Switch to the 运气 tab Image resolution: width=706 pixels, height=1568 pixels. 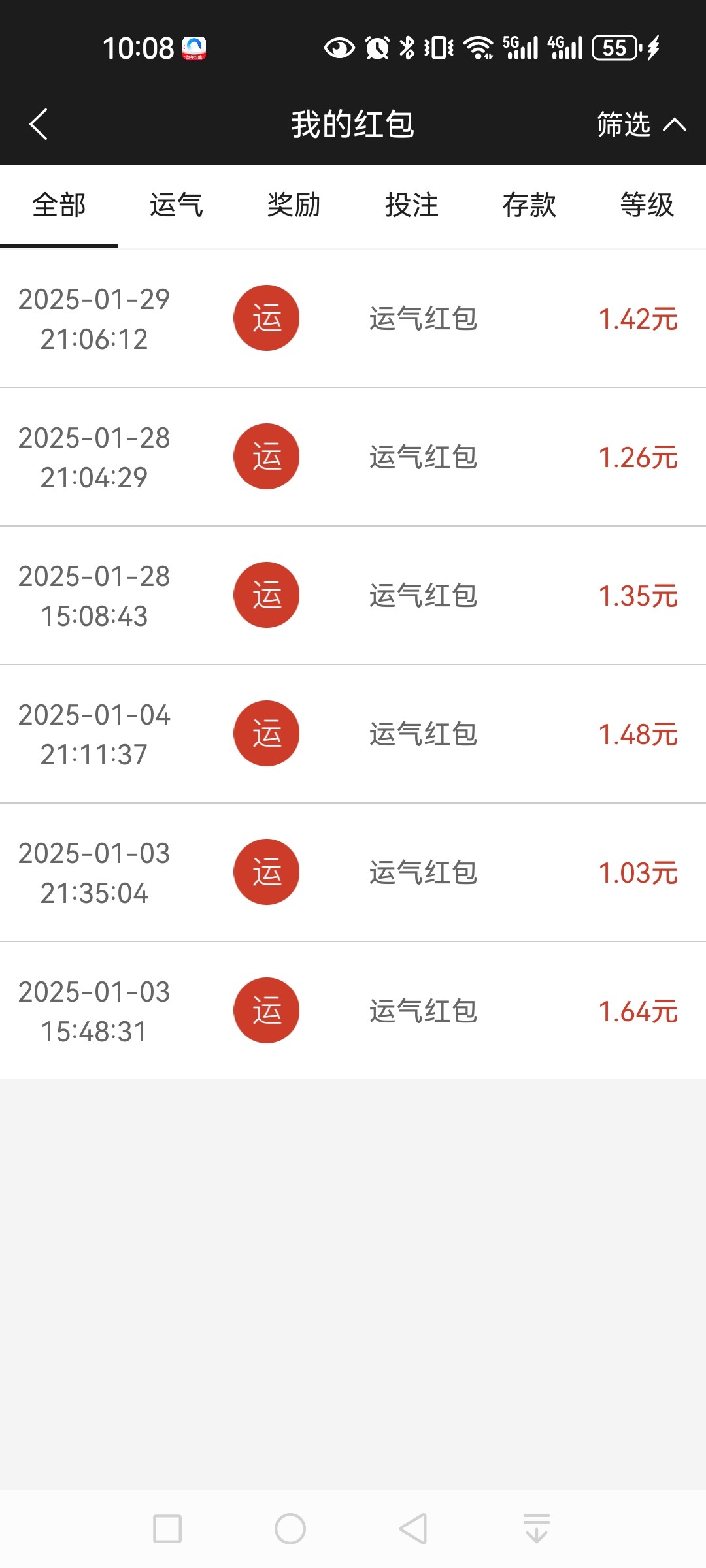[x=176, y=205]
